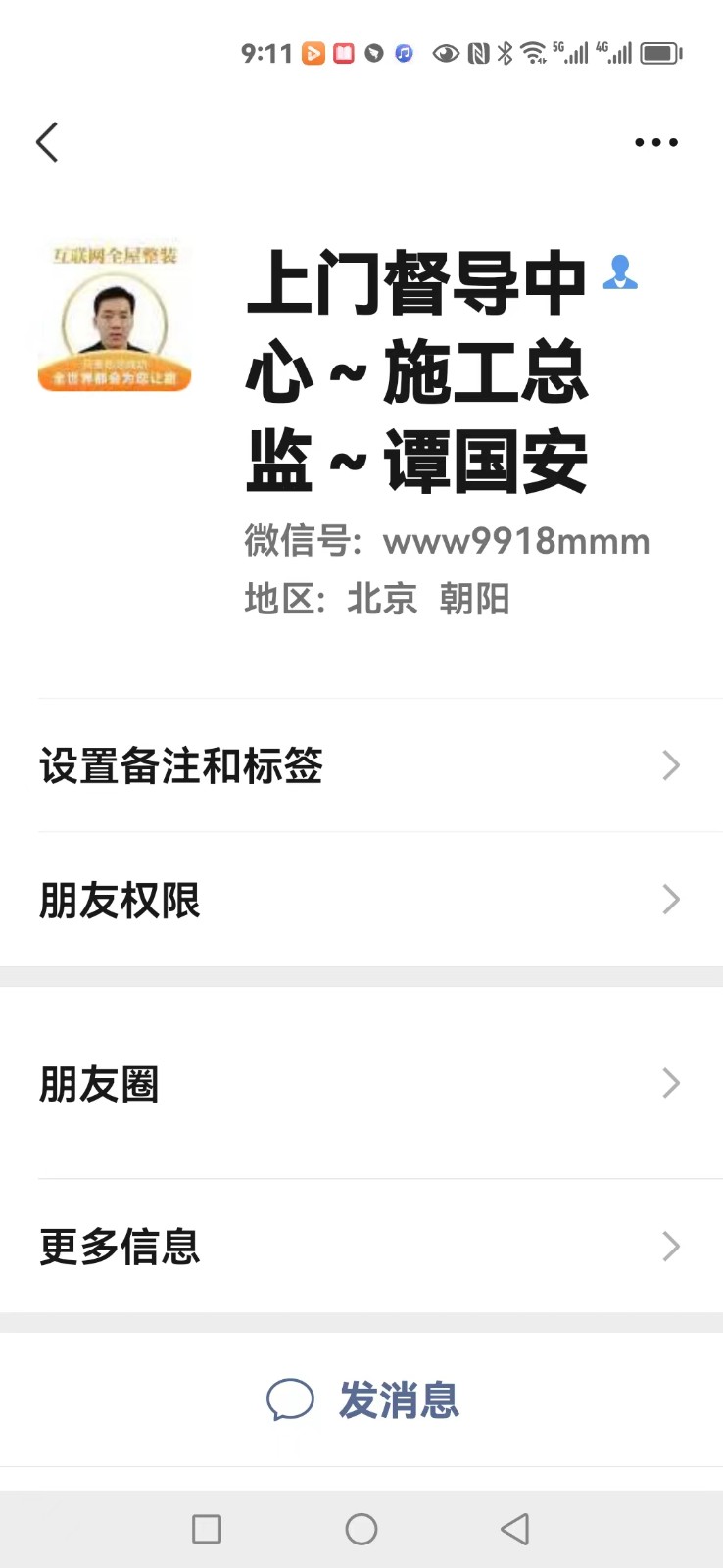Image resolution: width=723 pixels, height=1568 pixels.
Task: View this contact's 朋友圈
Action: point(361,1083)
